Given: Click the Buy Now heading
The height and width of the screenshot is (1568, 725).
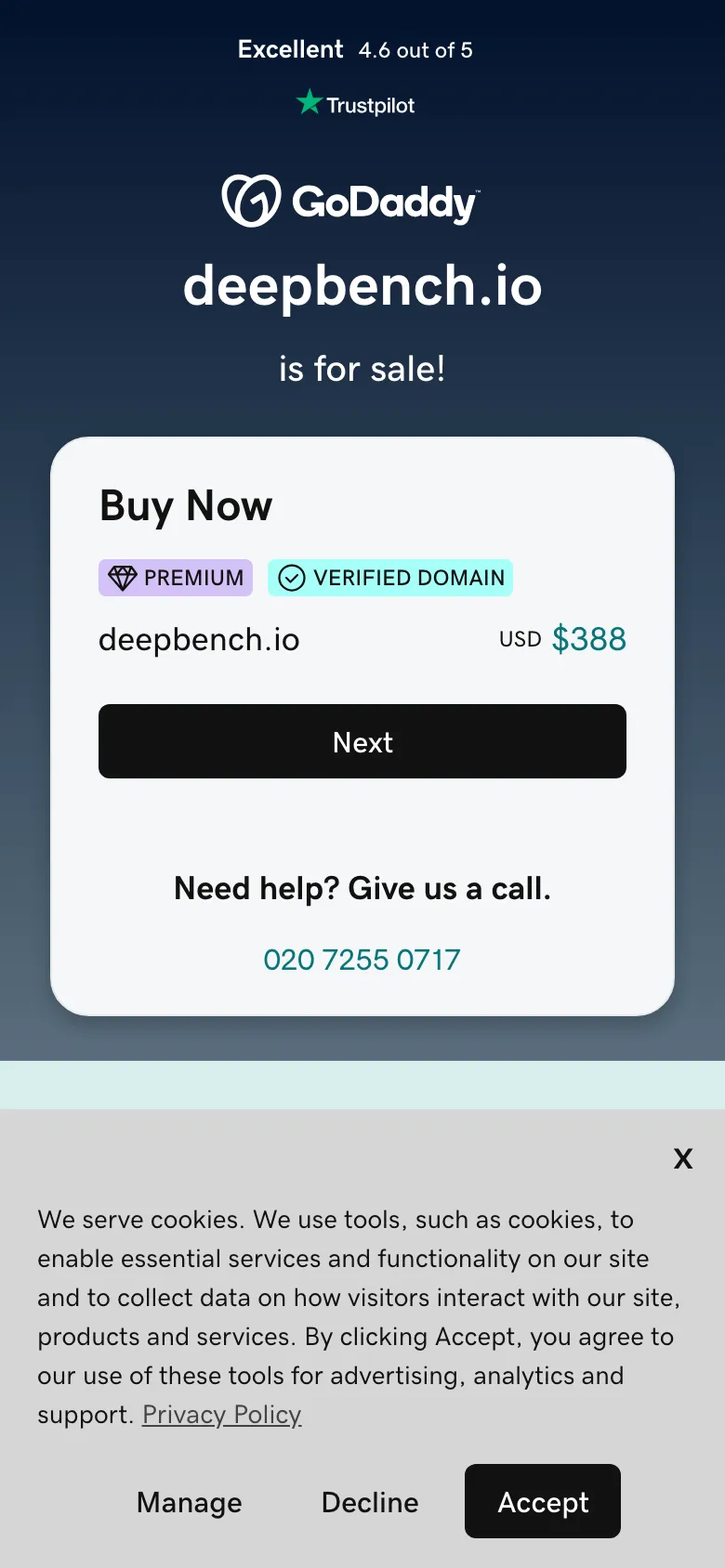Looking at the screenshot, I should point(185,505).
